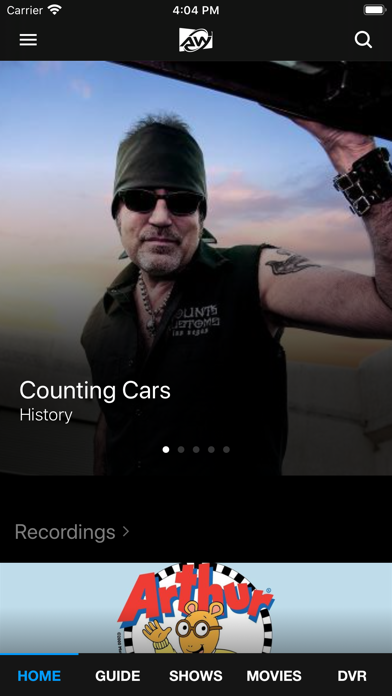Viewport: 392px width, 696px height.
Task: Select the Home tab
Action: [39, 676]
